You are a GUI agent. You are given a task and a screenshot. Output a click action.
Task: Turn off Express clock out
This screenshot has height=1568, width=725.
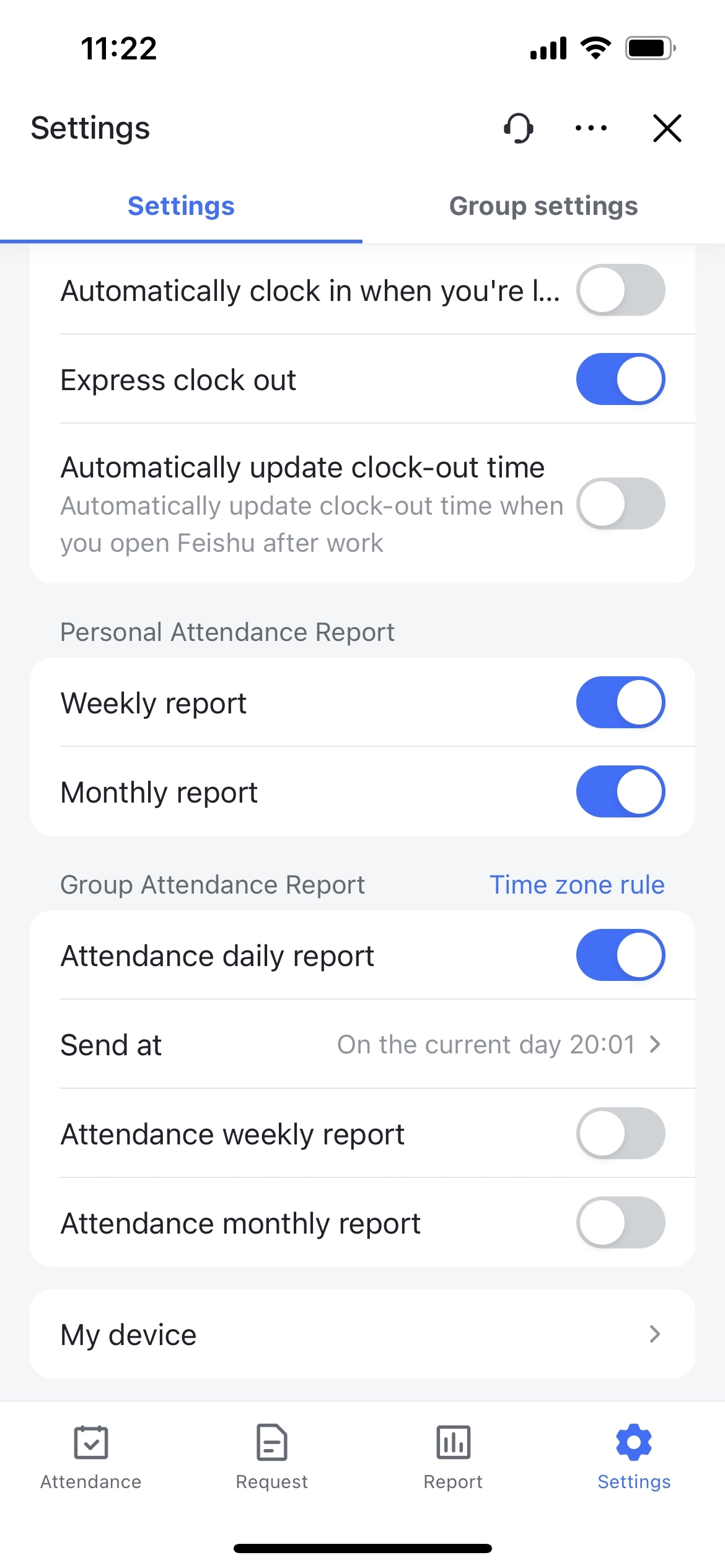coord(620,379)
